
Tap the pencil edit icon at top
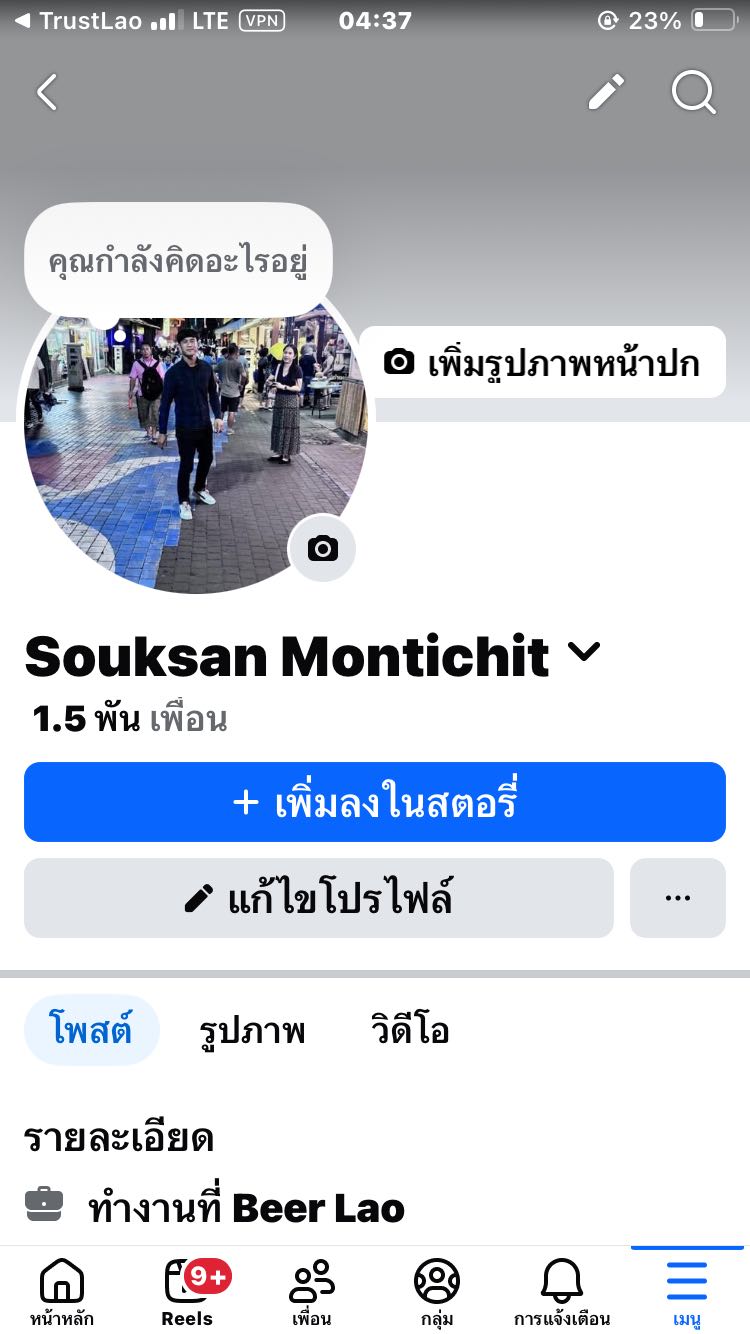[606, 93]
